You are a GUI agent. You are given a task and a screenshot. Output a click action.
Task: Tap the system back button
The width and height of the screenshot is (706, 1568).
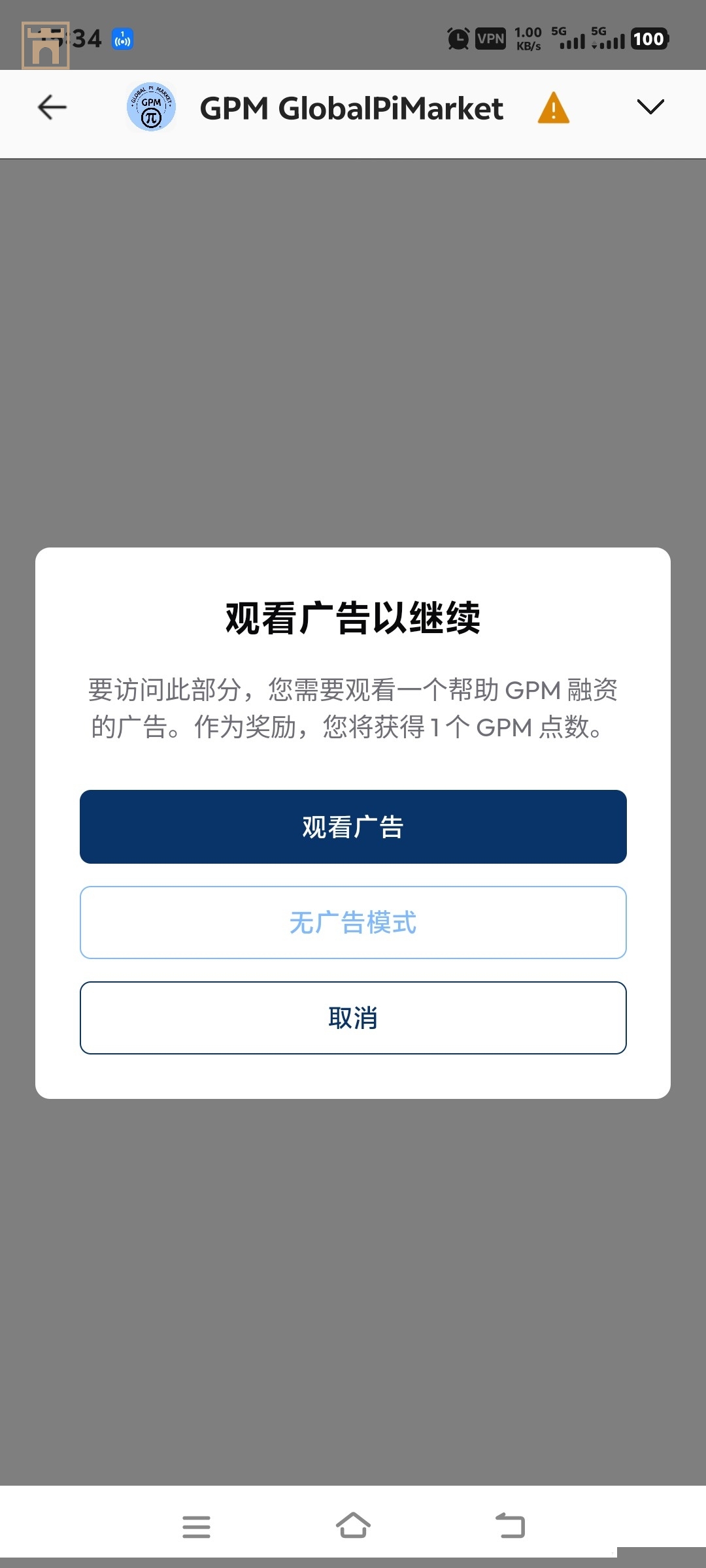tap(510, 1526)
